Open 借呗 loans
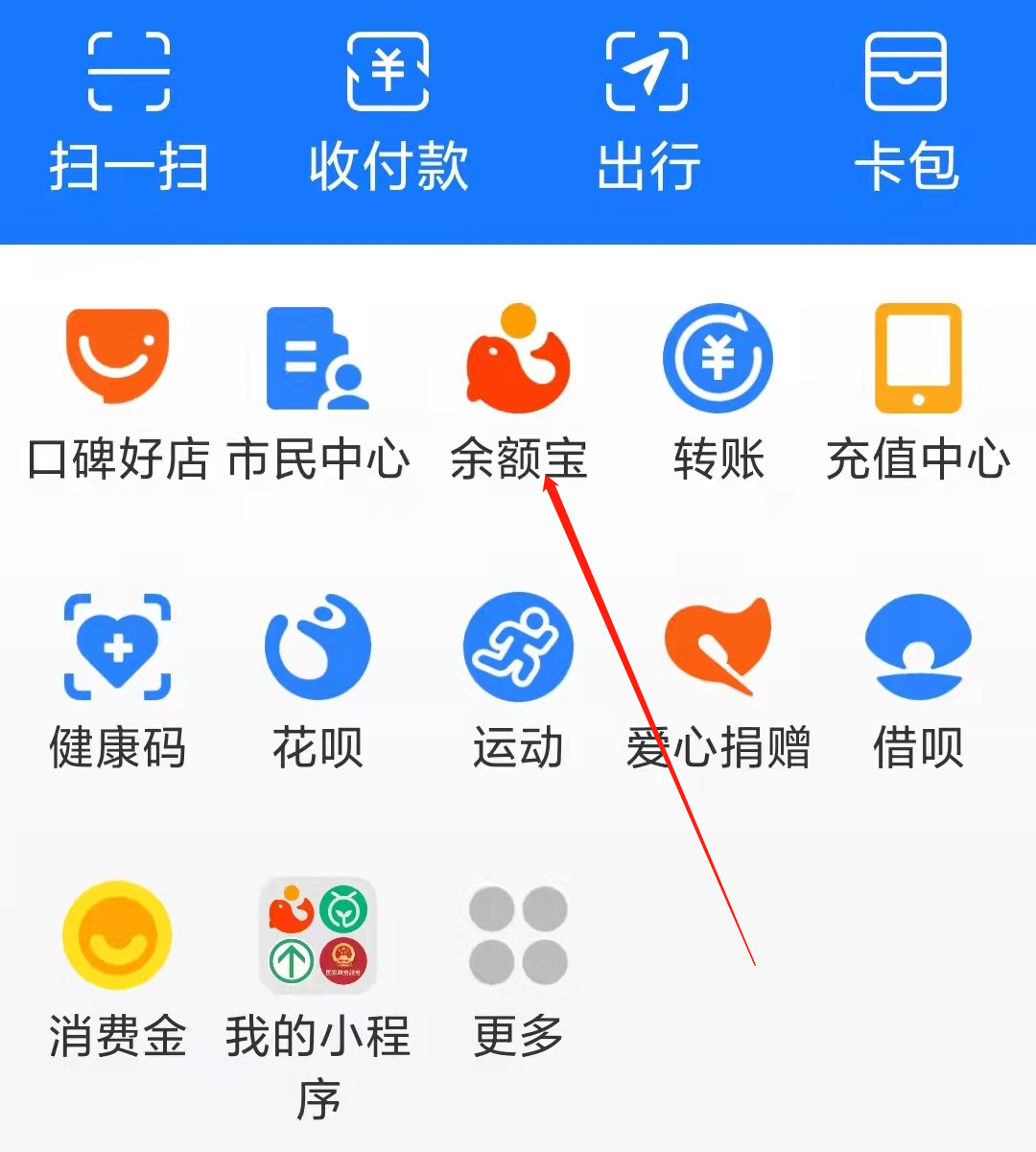 [x=918, y=647]
